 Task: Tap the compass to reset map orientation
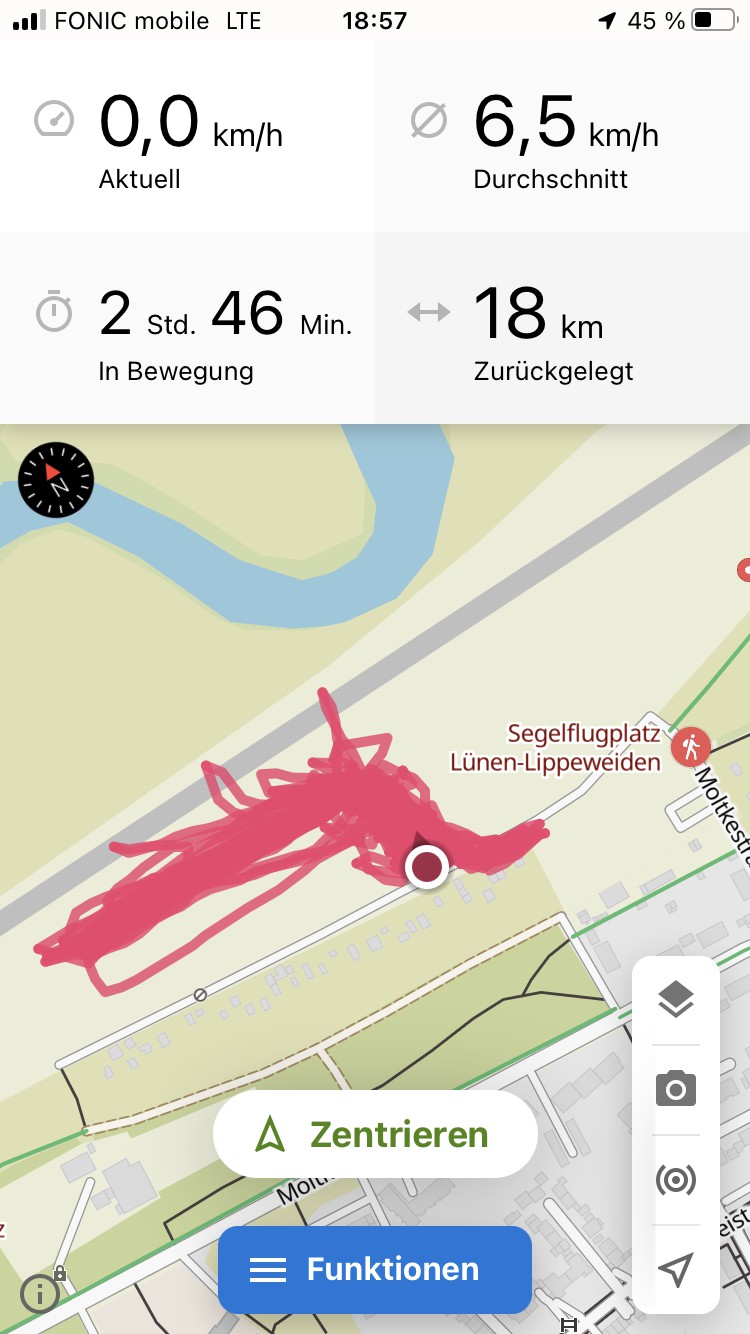(x=56, y=480)
